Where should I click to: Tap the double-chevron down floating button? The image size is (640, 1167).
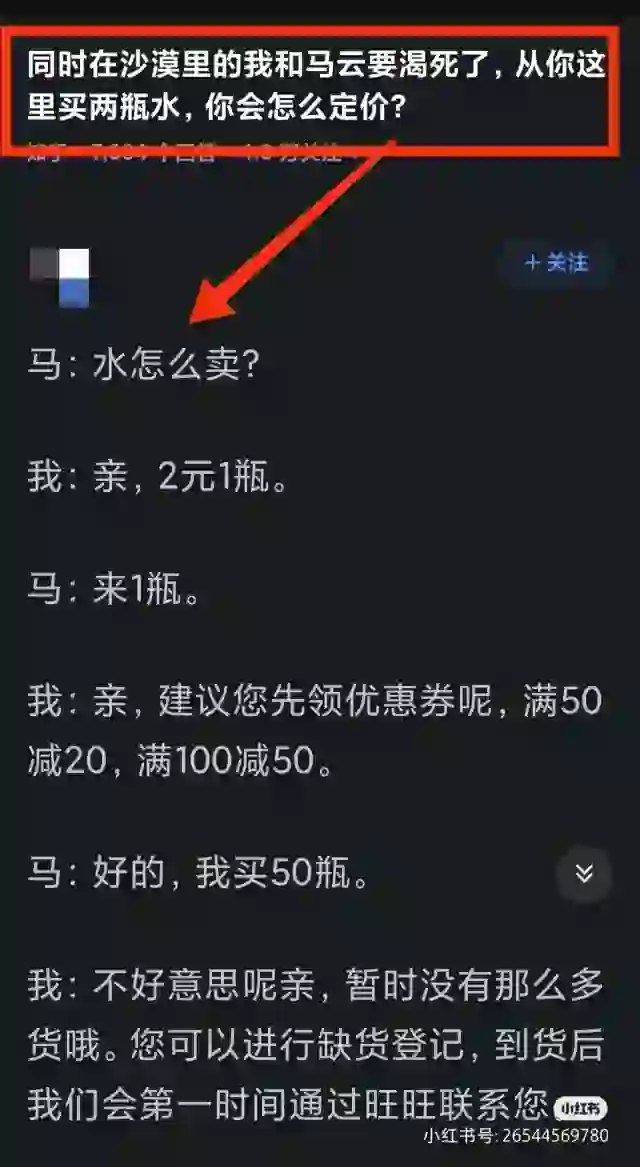click(584, 874)
